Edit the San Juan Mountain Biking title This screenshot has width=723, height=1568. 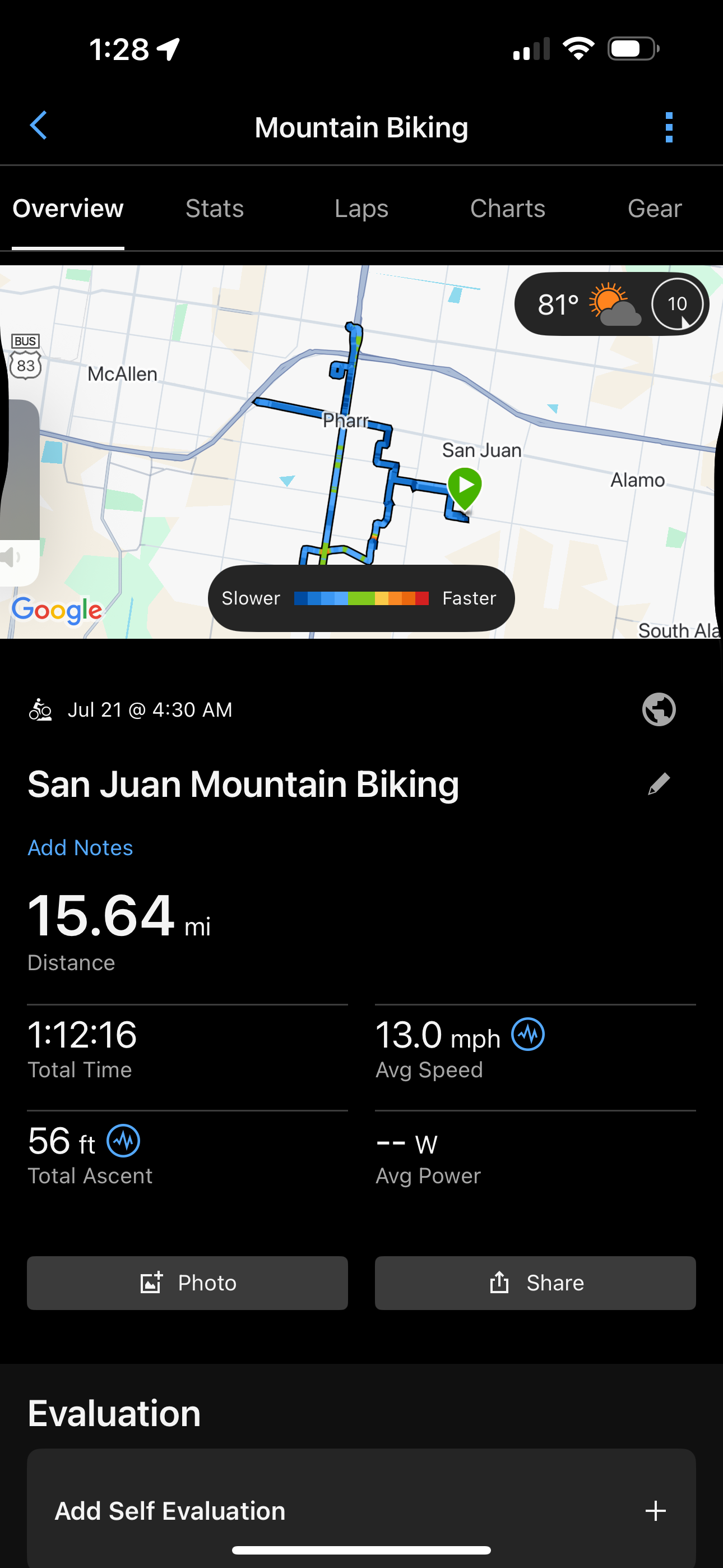coord(659,784)
